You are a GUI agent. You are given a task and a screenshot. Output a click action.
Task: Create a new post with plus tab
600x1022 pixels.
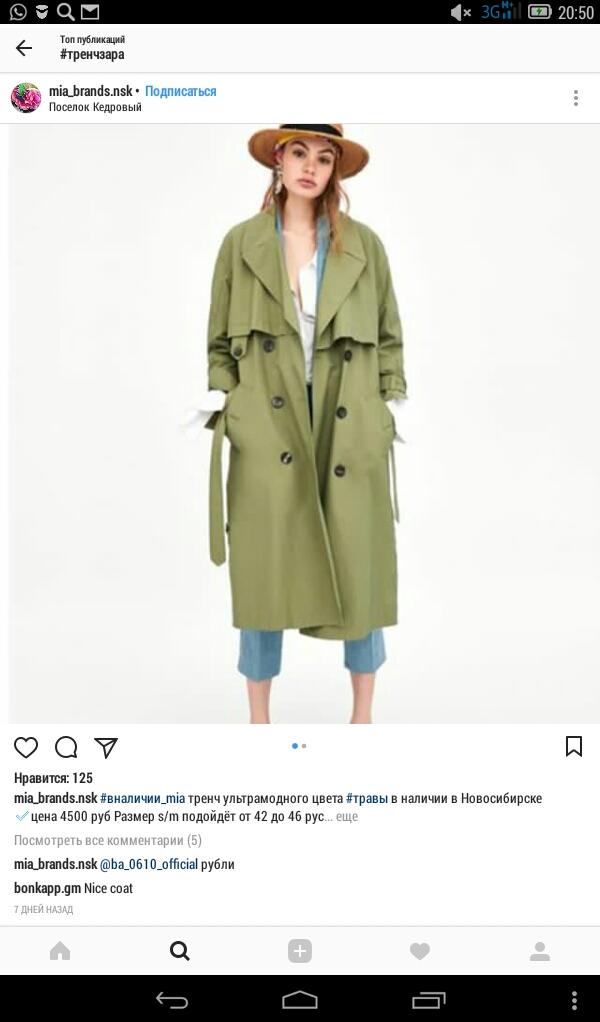point(300,951)
